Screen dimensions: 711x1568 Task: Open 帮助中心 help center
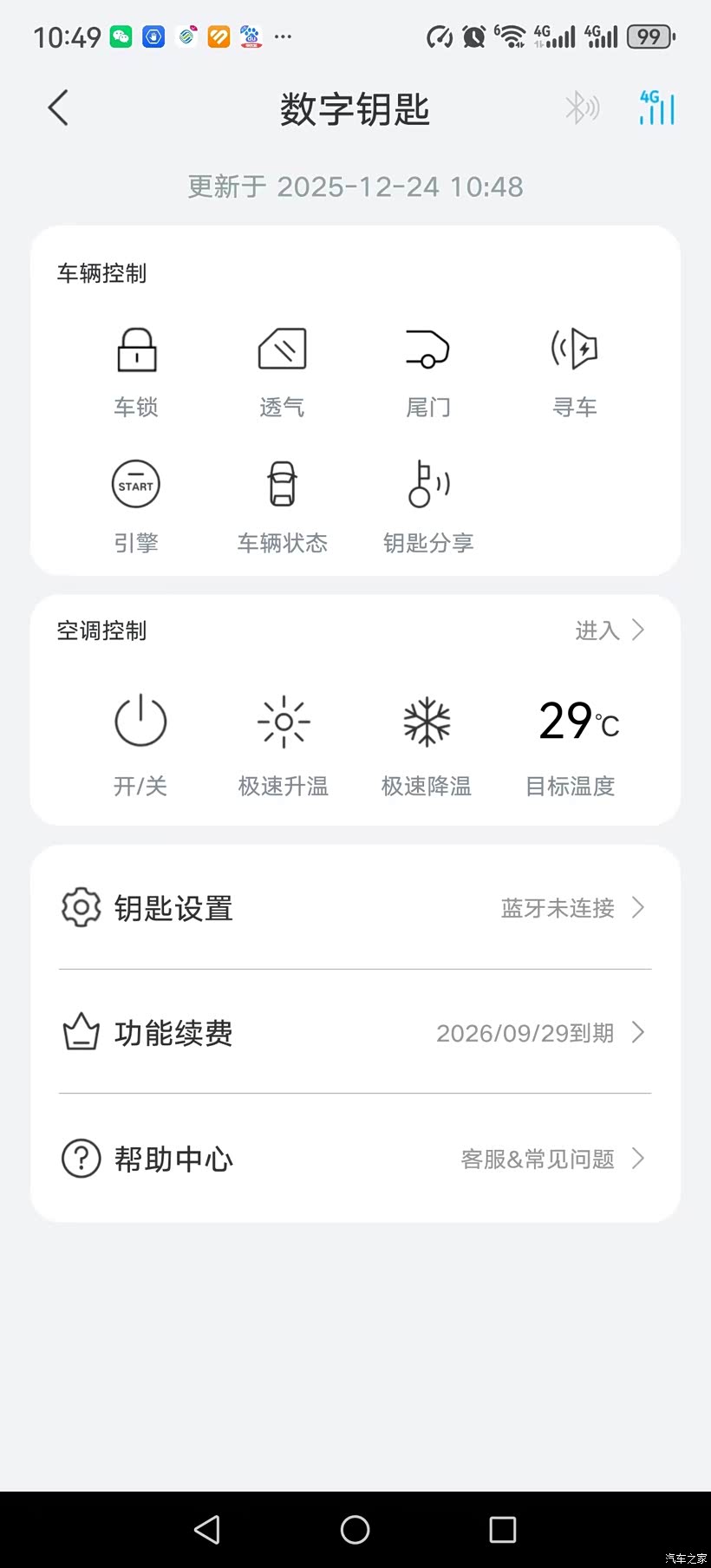click(355, 1159)
